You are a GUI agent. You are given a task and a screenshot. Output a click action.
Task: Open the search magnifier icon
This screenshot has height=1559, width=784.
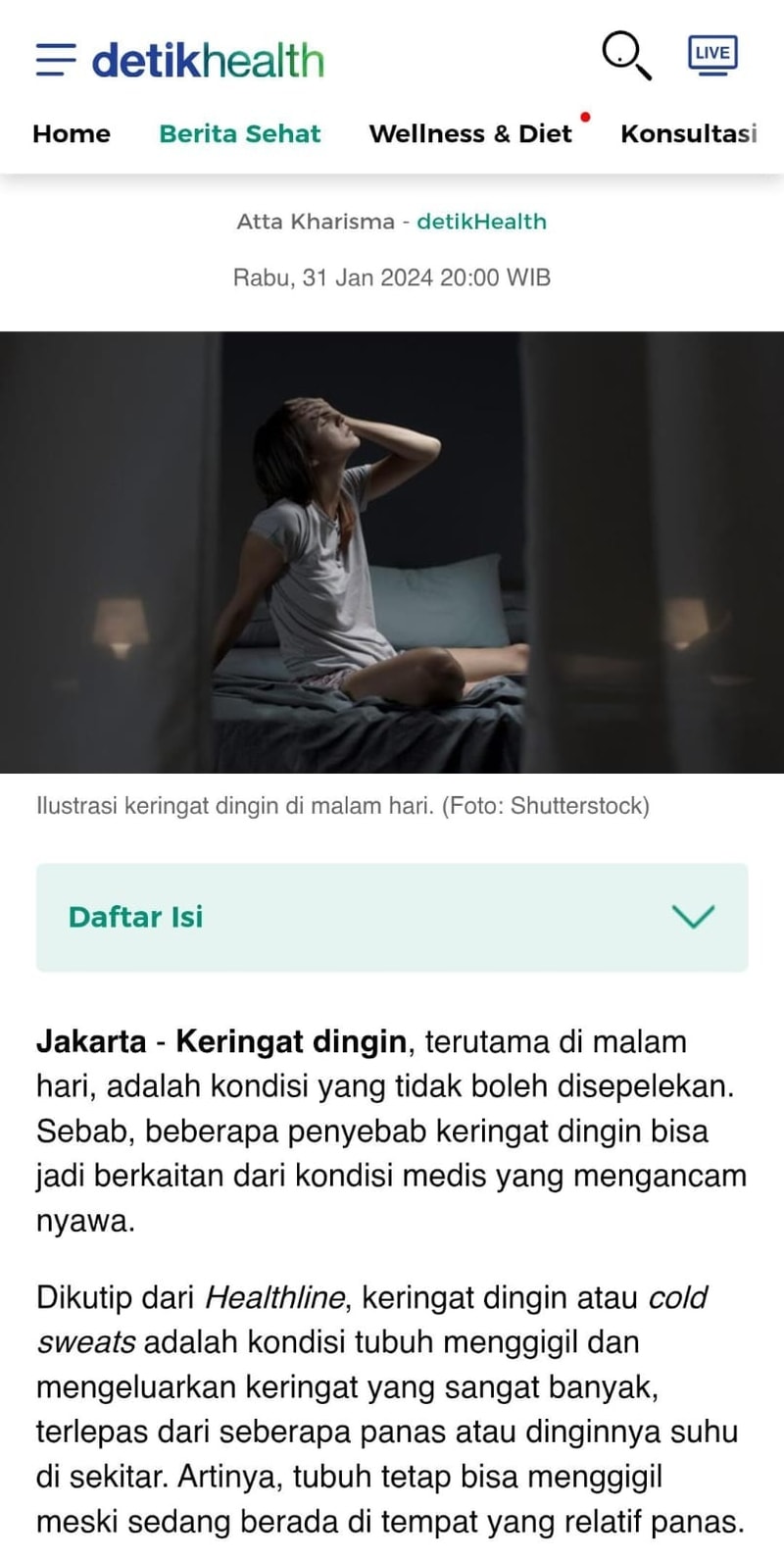tap(625, 55)
